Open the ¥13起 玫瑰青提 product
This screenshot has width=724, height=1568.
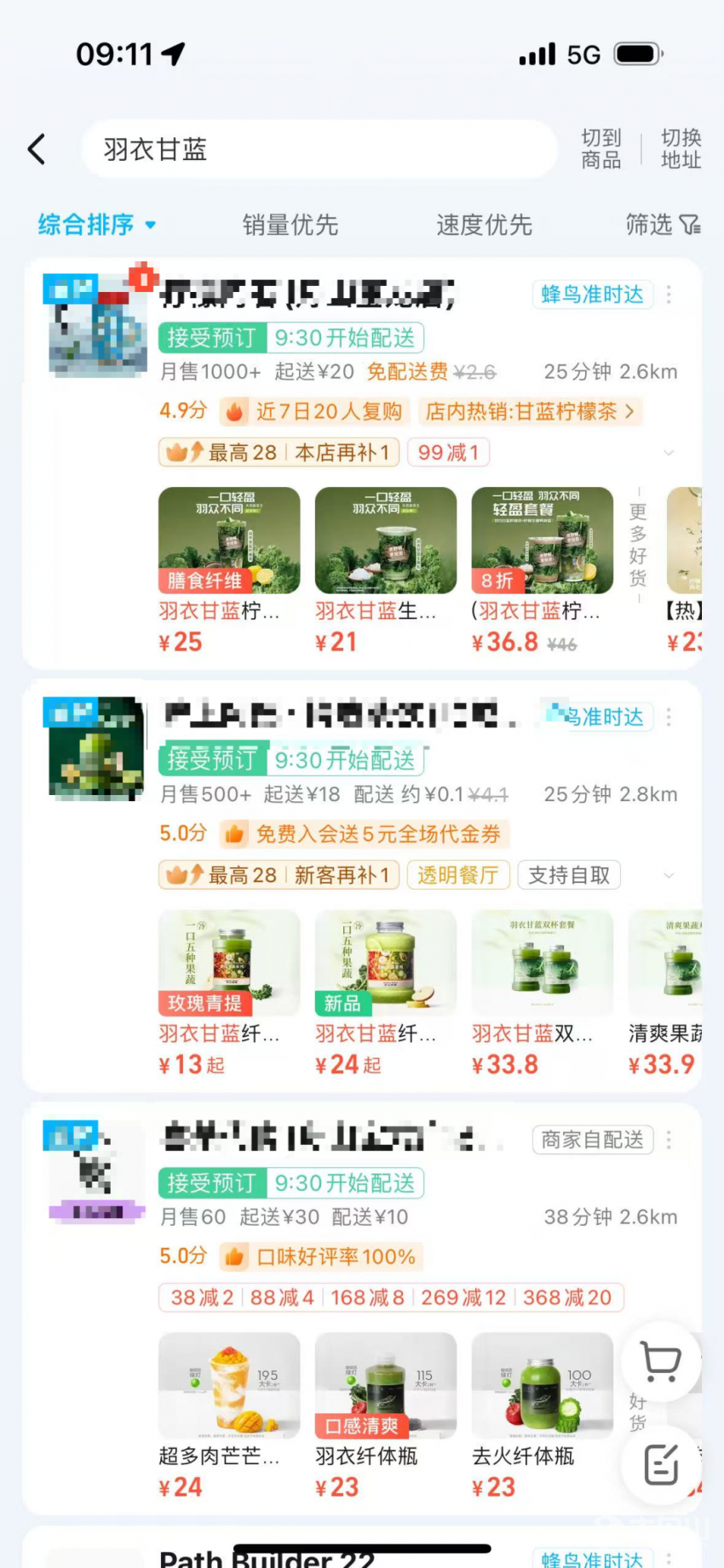(228, 992)
